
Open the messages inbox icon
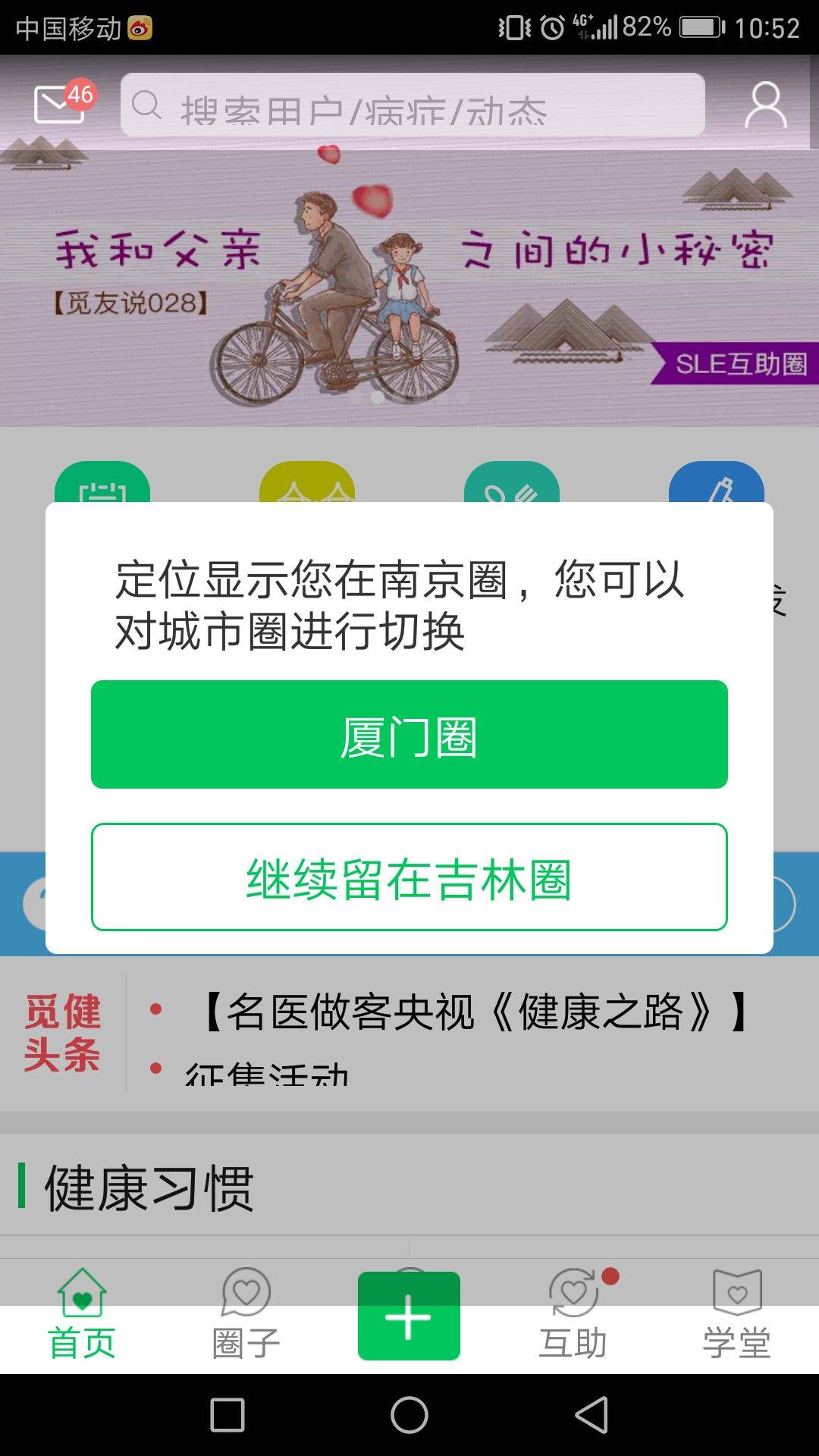pos(61,104)
